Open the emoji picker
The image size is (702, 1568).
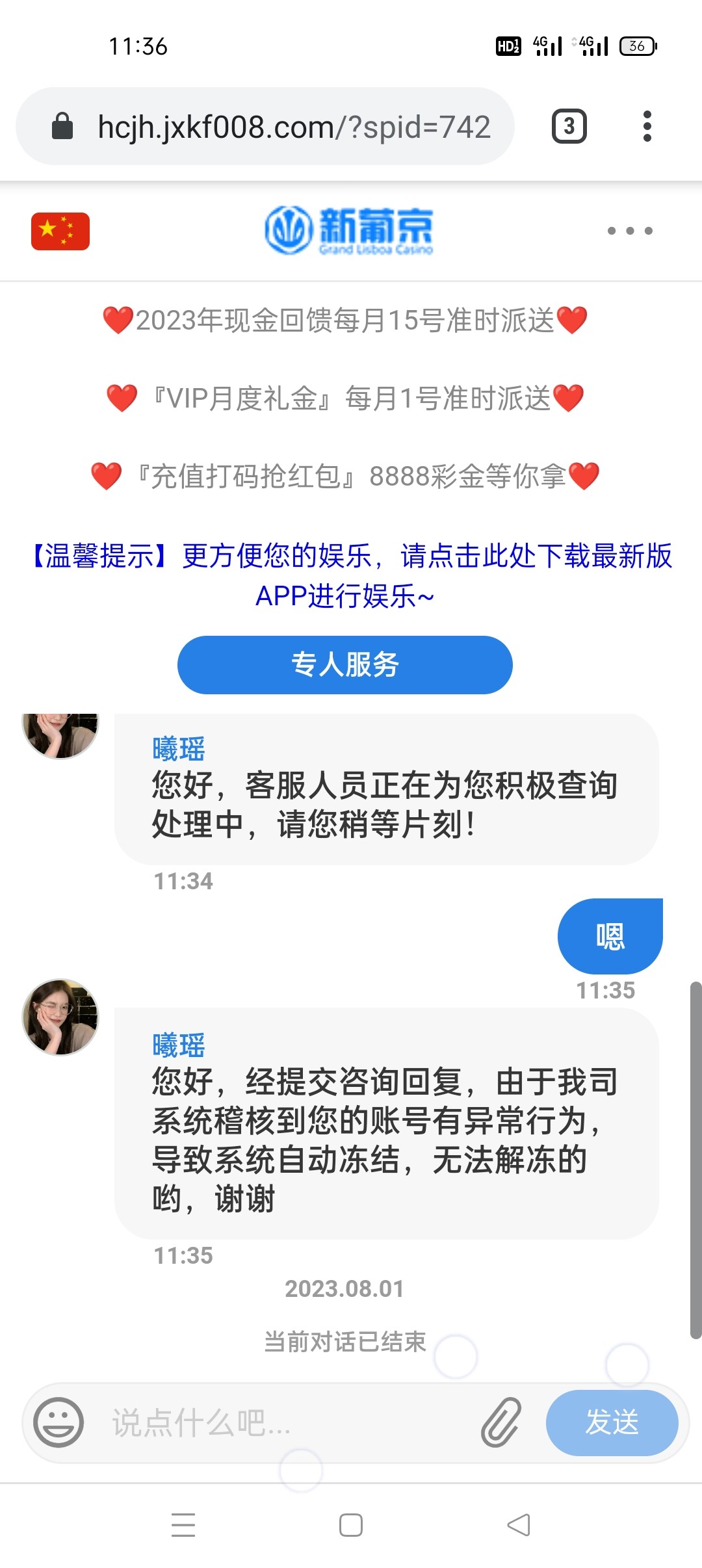tap(58, 1422)
